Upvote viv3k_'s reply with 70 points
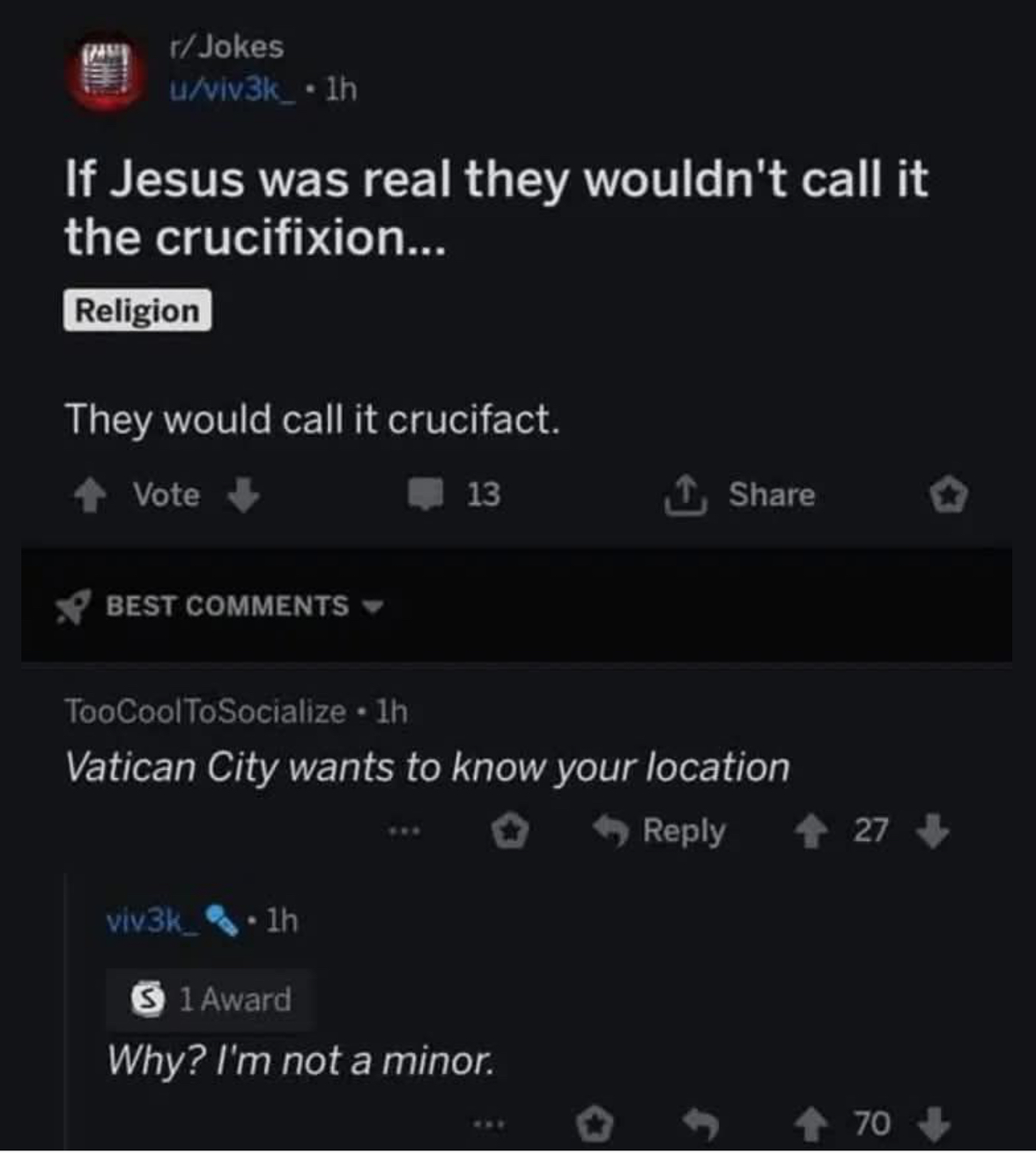This screenshot has height=1153, width=1036. click(x=809, y=1124)
